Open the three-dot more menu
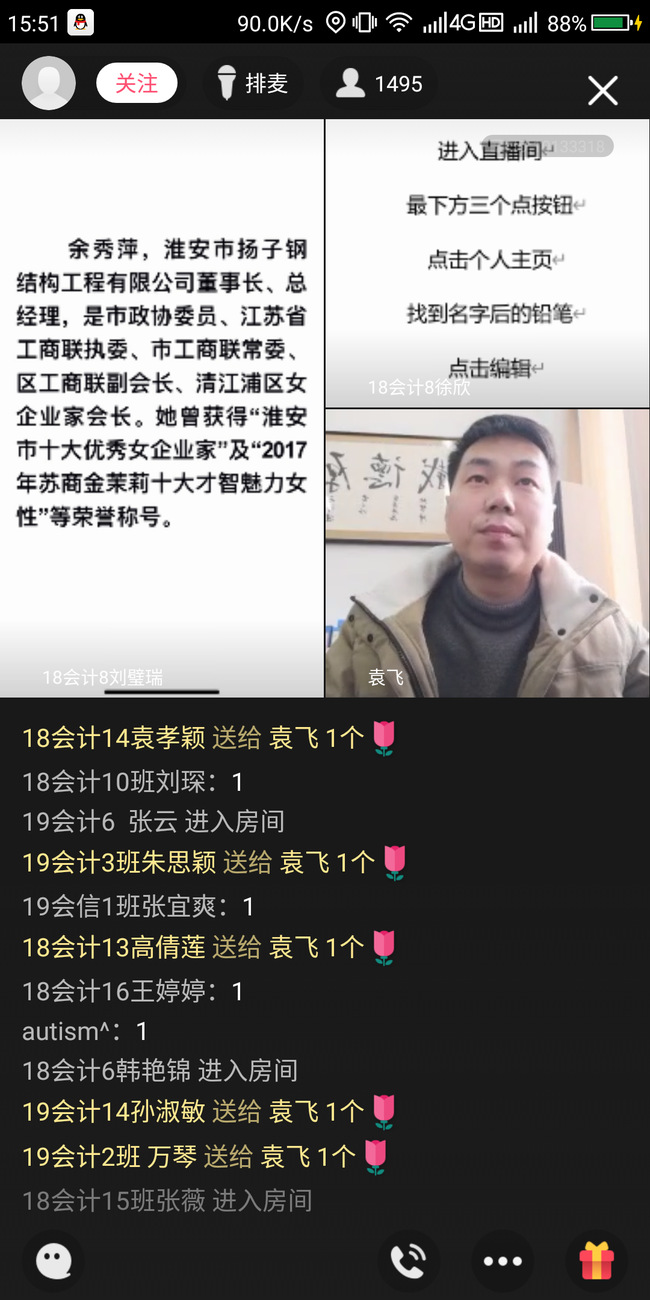Image resolution: width=650 pixels, height=1300 pixels. (502, 1261)
